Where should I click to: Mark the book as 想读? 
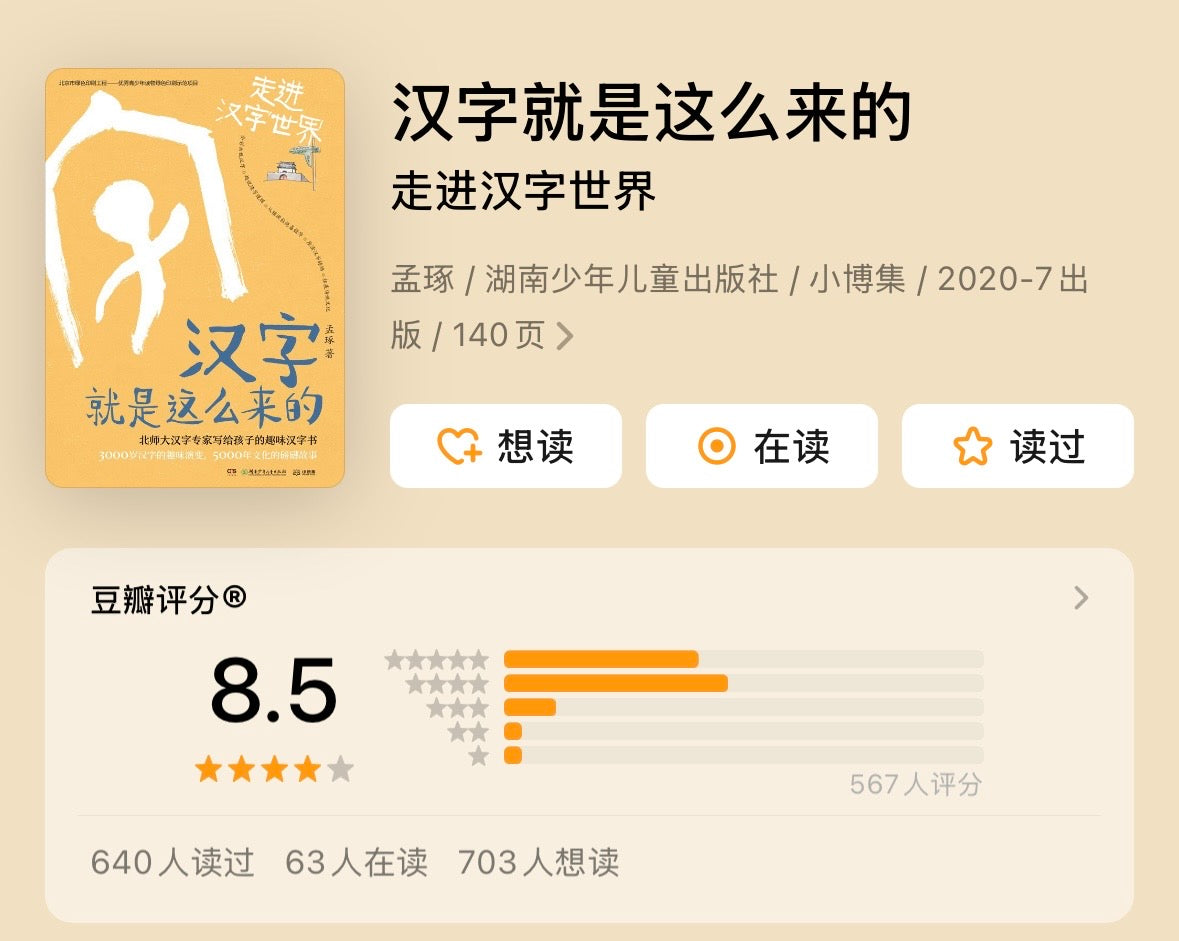coord(505,446)
